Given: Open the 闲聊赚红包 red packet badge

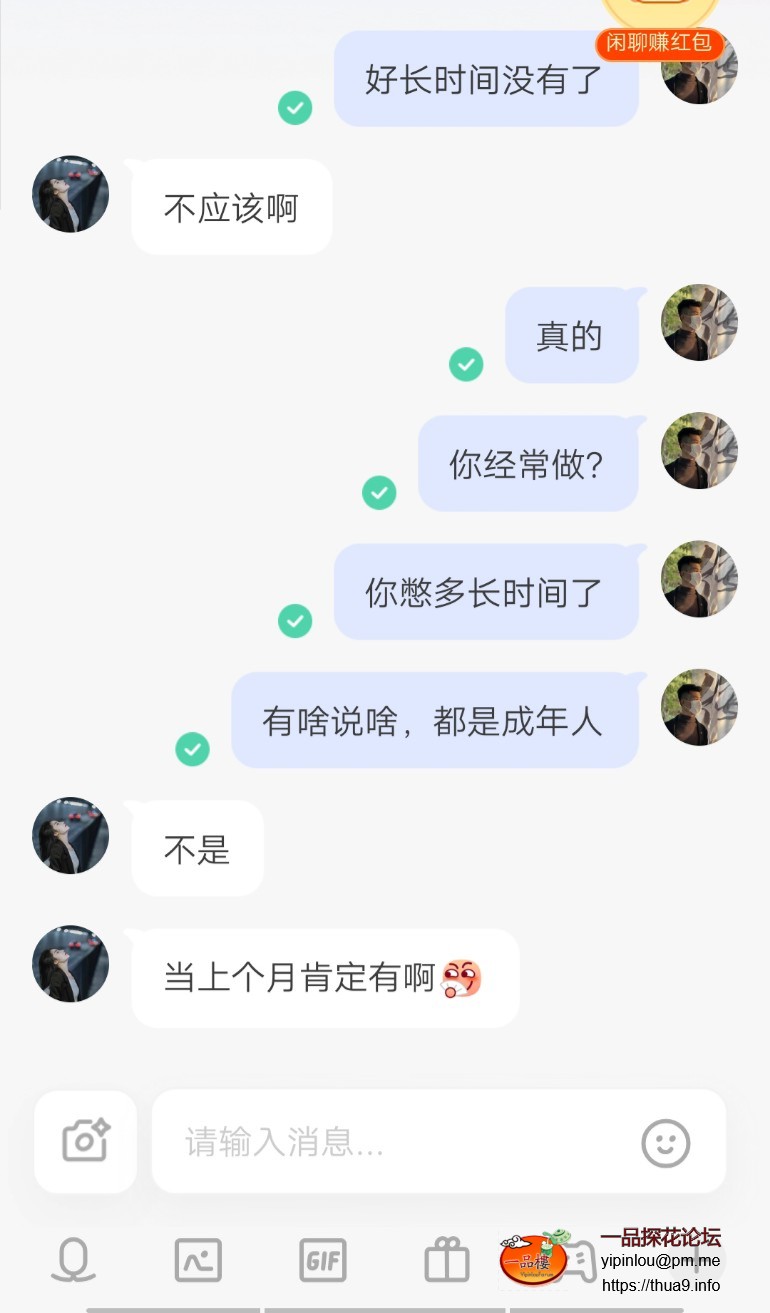Looking at the screenshot, I should tap(659, 42).
